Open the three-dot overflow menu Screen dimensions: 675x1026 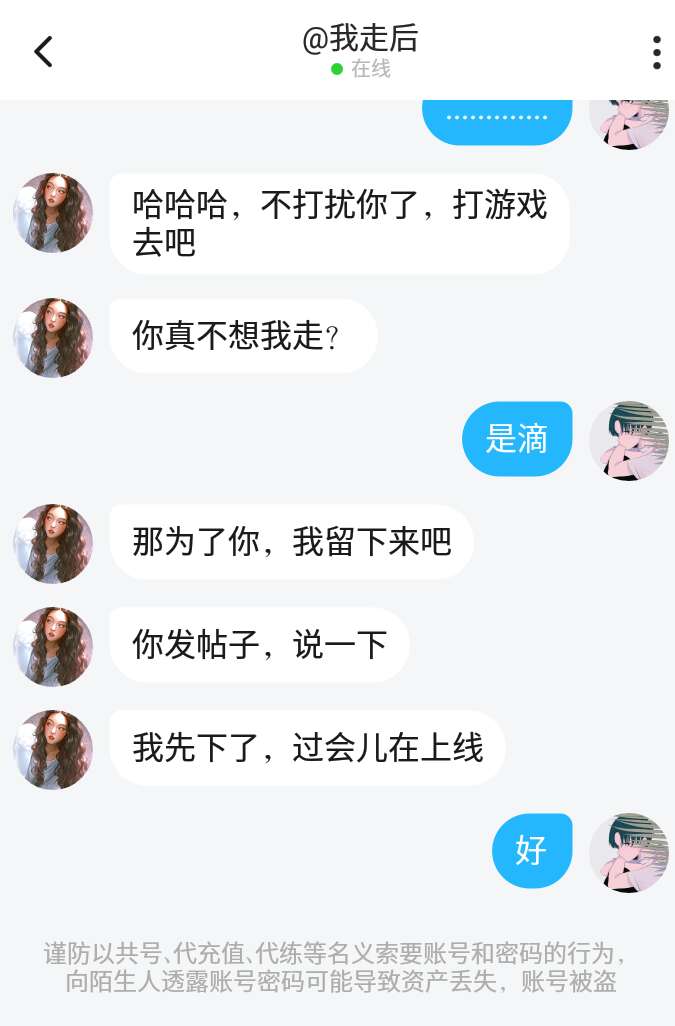pyautogui.click(x=656, y=52)
